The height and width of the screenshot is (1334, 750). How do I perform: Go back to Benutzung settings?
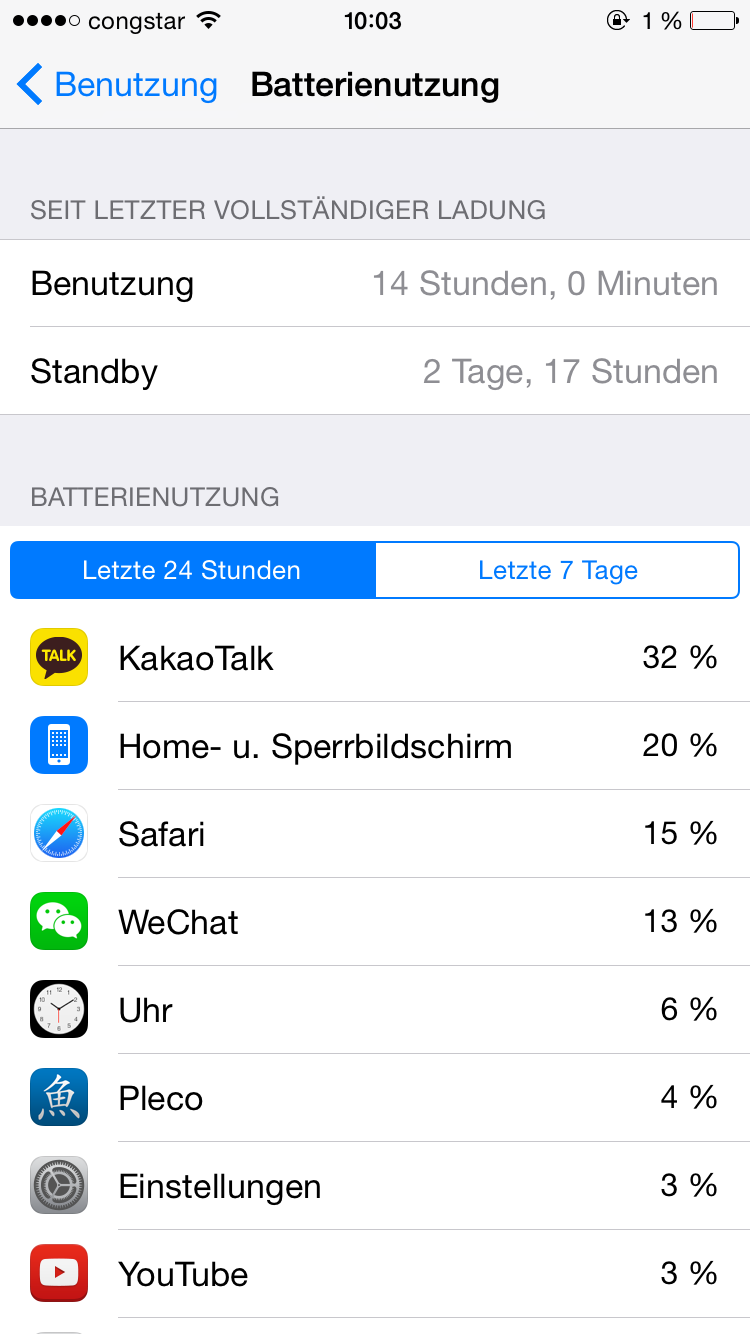117,85
